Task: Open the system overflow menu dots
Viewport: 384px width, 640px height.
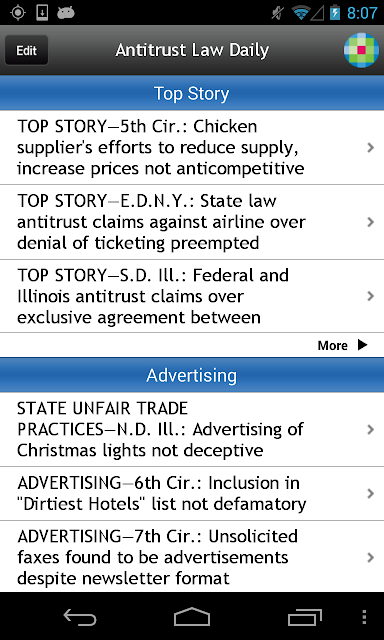Action: pos(364,617)
